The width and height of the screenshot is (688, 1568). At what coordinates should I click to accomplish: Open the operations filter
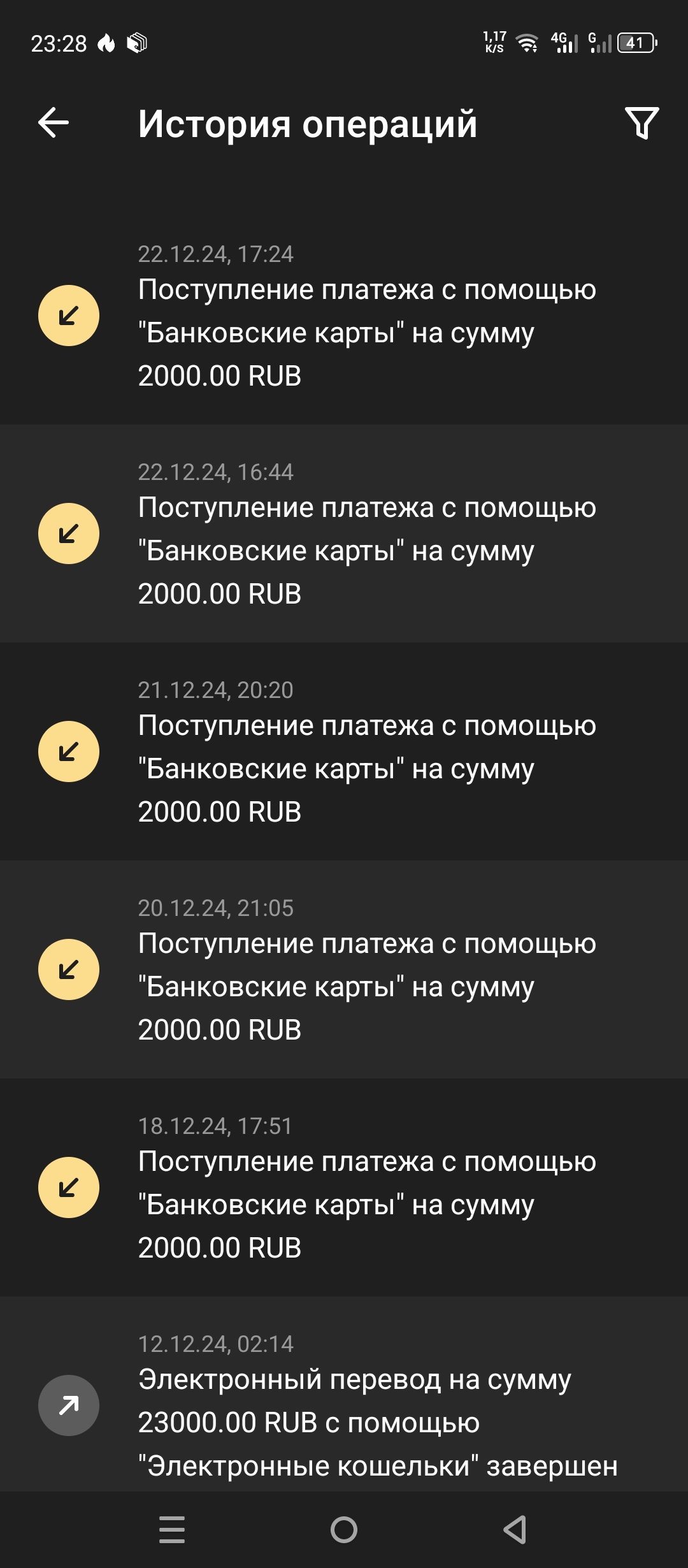(x=641, y=123)
